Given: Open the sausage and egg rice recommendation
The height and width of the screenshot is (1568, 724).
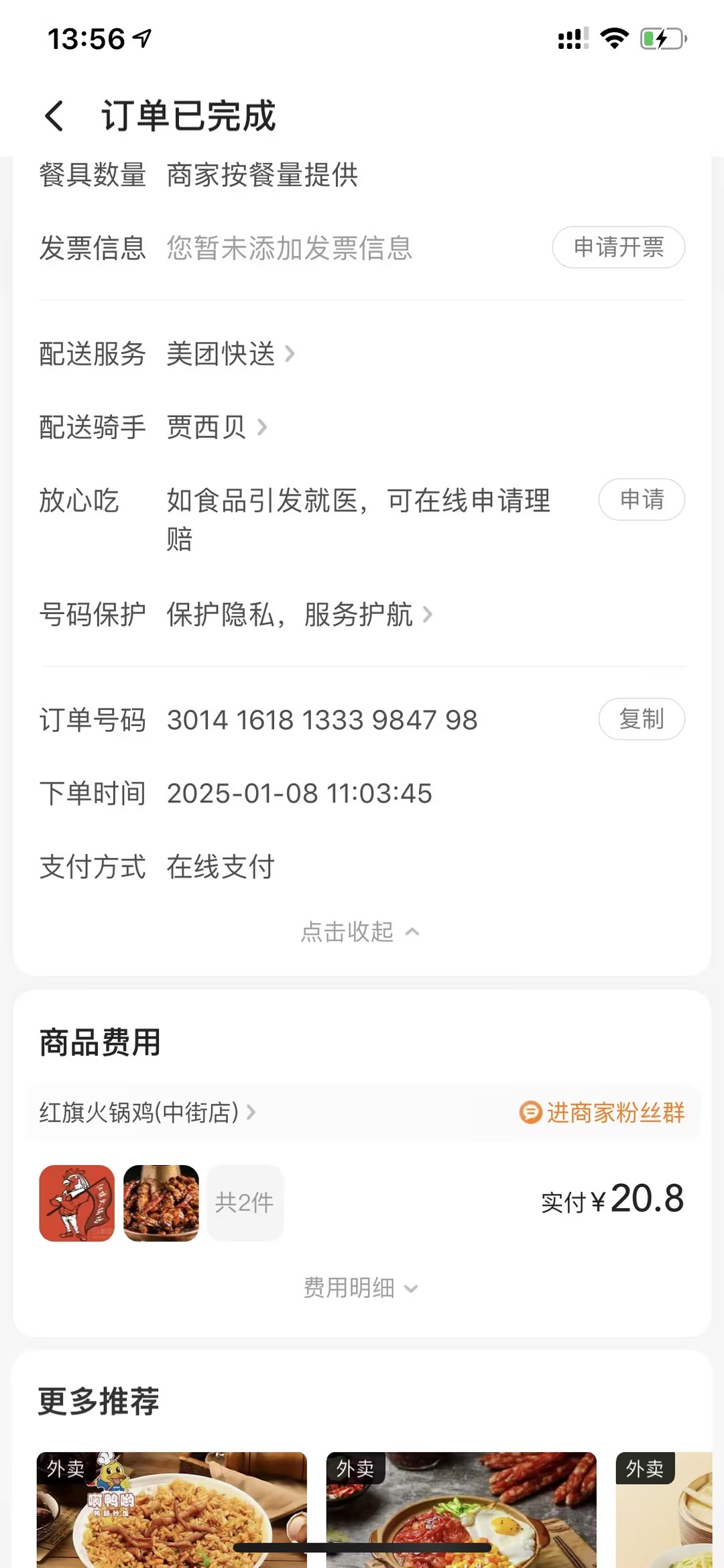Looking at the screenshot, I should (461, 1508).
